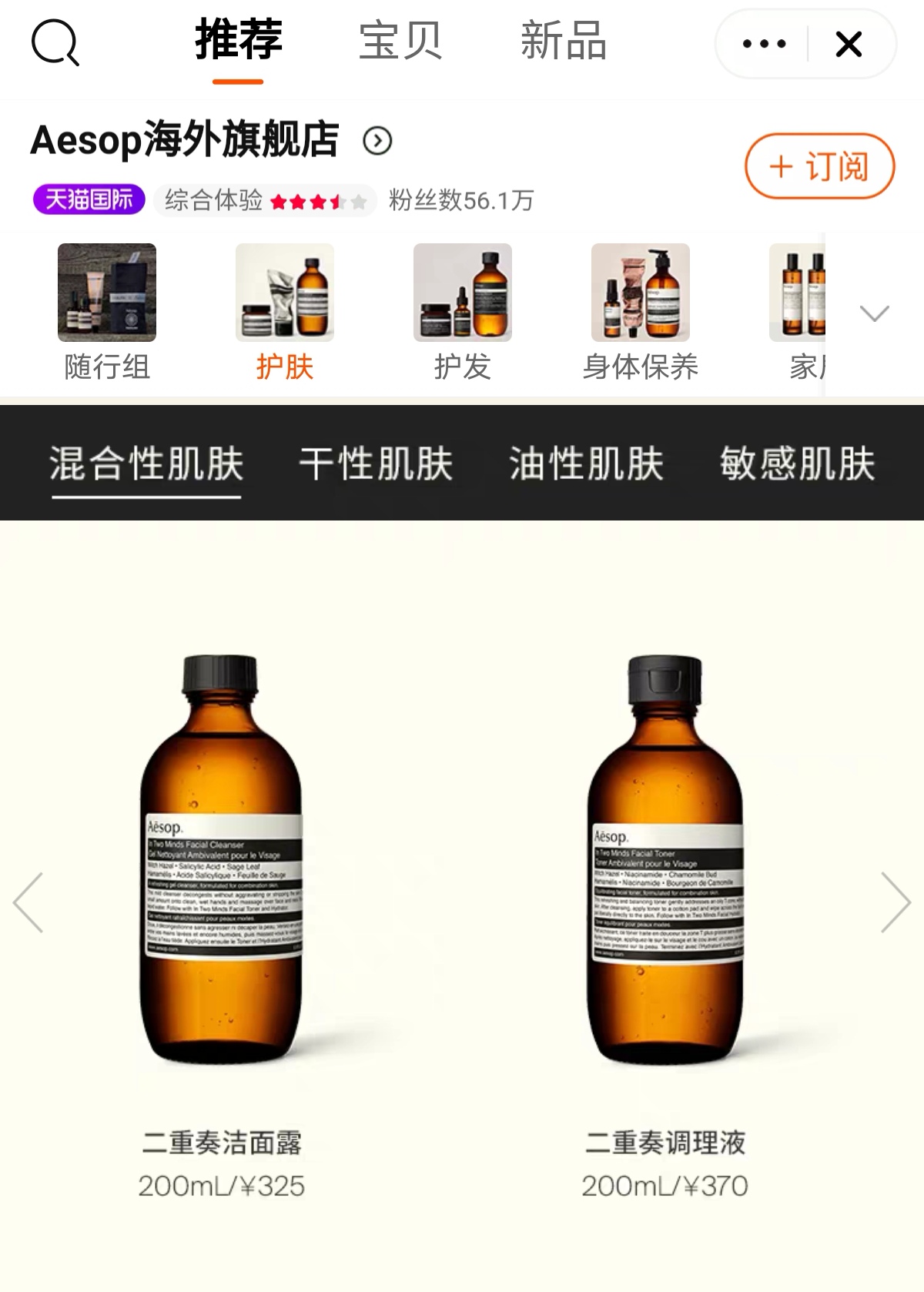View the 二重奏洁面露 product
Screen dimensions: 924x1292
tap(222, 862)
